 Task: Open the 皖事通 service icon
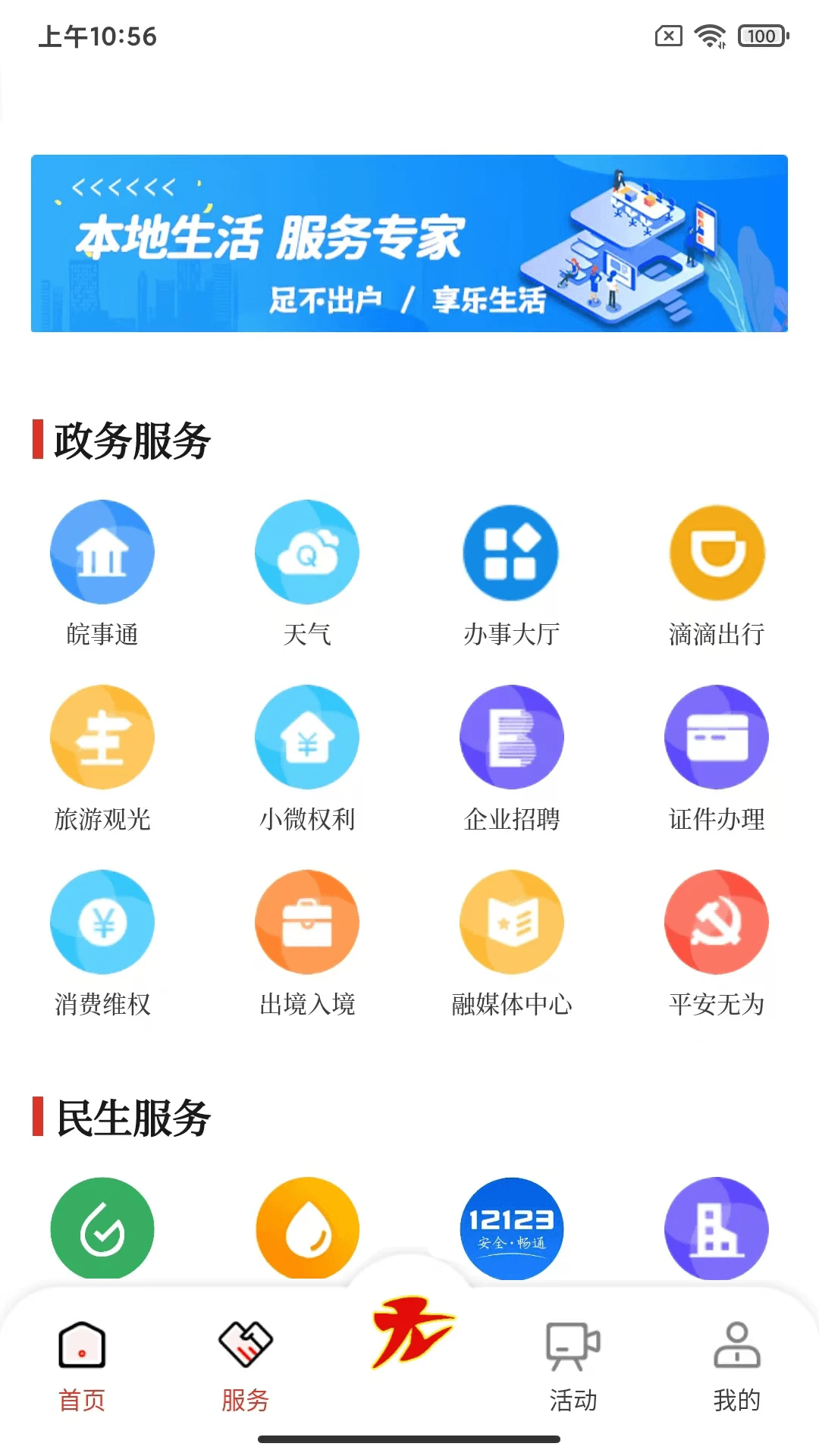point(102,553)
